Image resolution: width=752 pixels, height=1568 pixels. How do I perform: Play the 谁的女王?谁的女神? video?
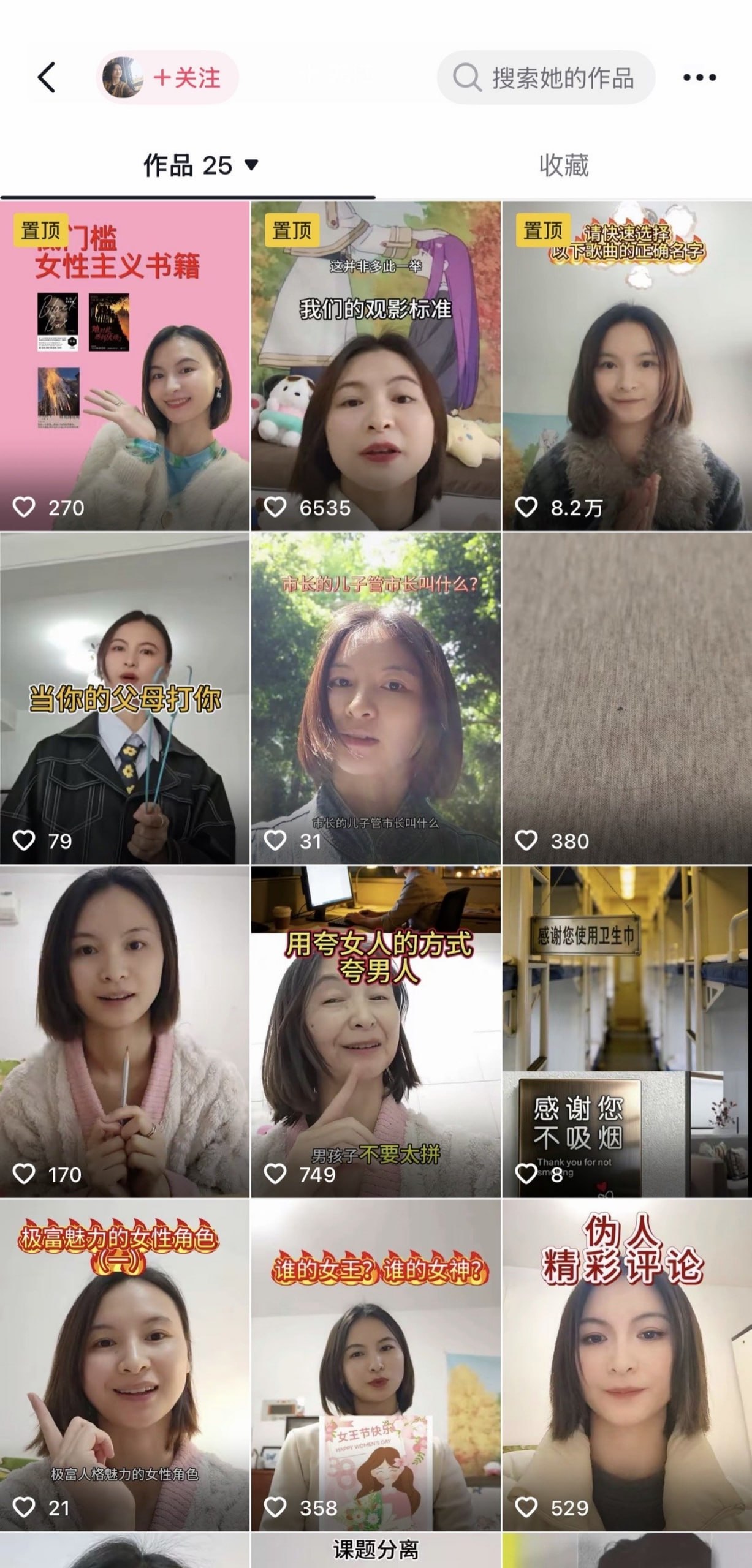tap(376, 1365)
